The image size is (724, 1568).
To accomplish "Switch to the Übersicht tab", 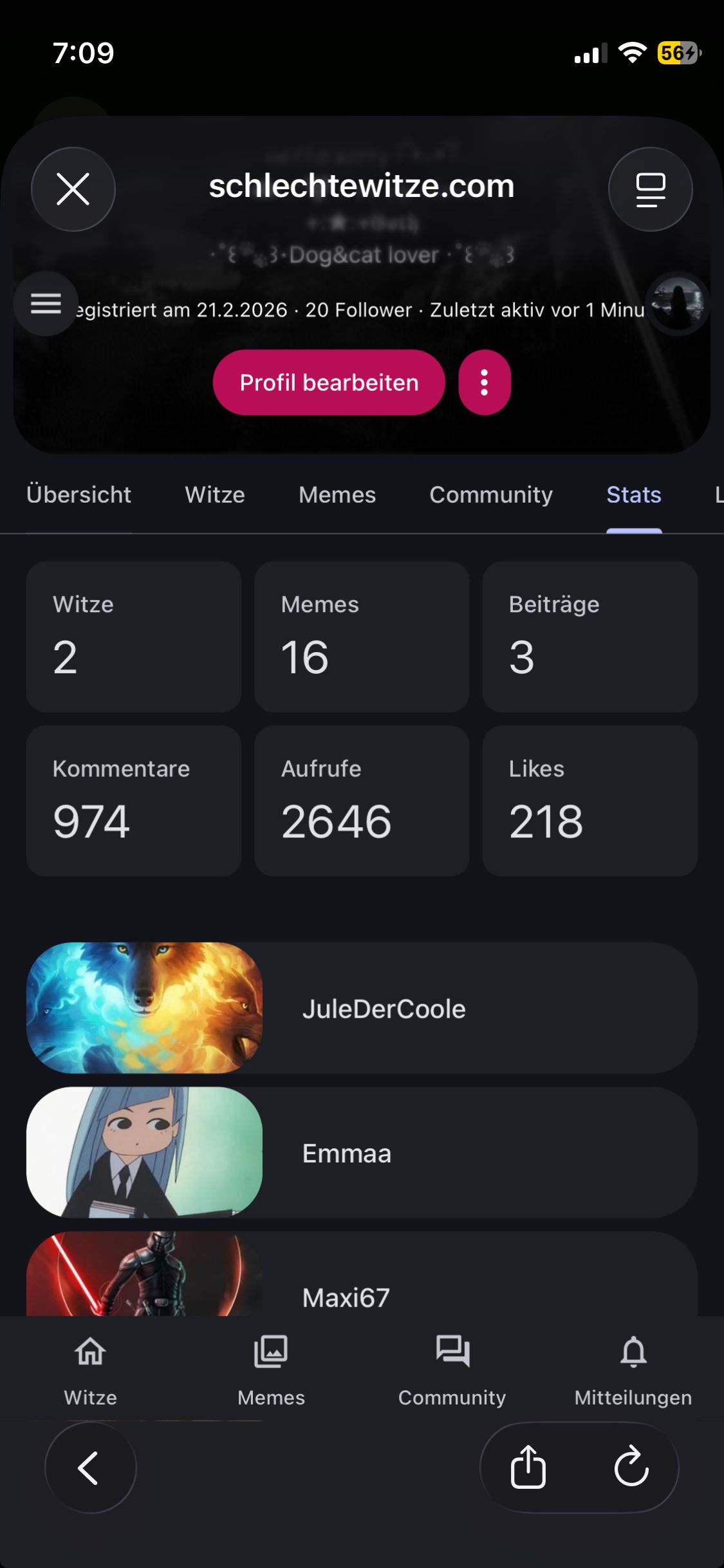I will click(79, 494).
